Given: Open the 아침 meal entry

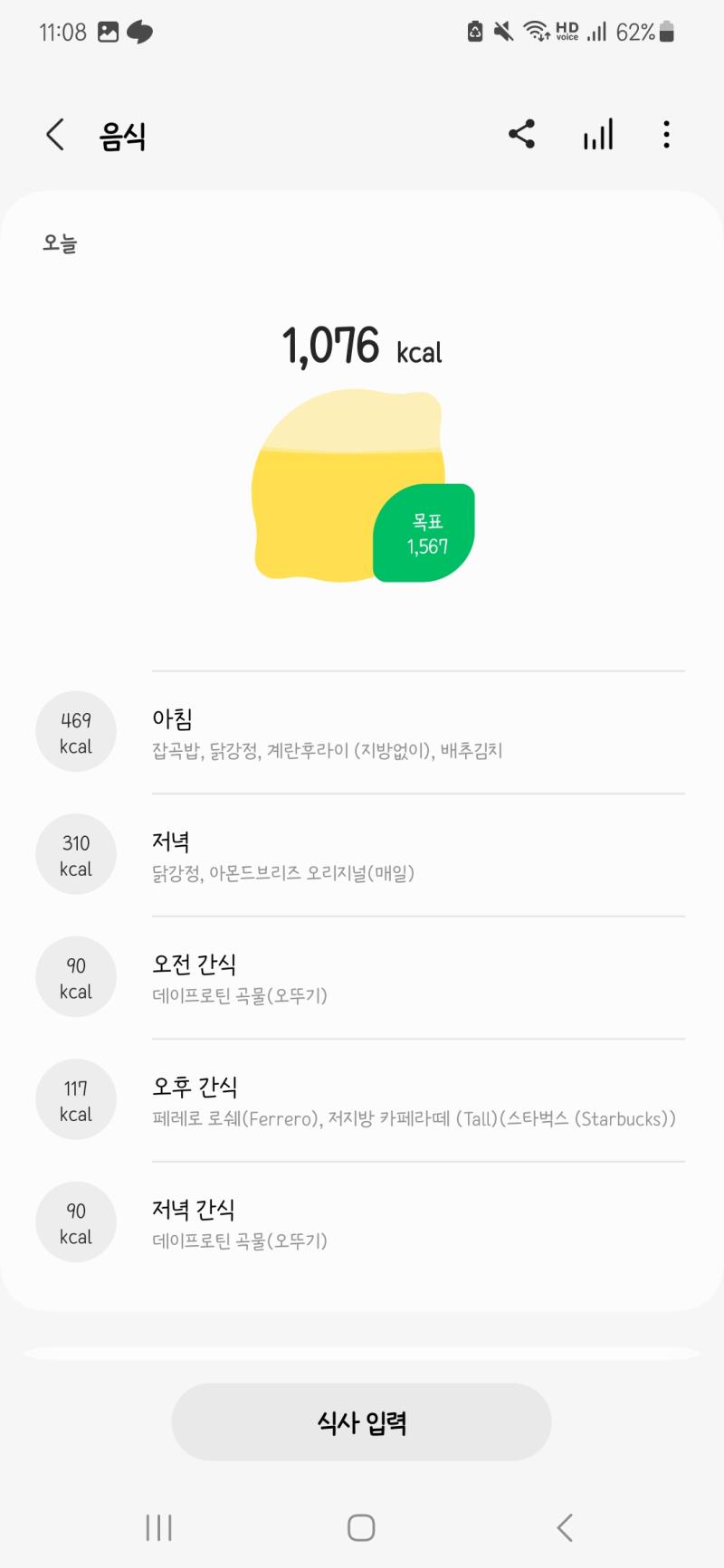Looking at the screenshot, I should click(360, 732).
